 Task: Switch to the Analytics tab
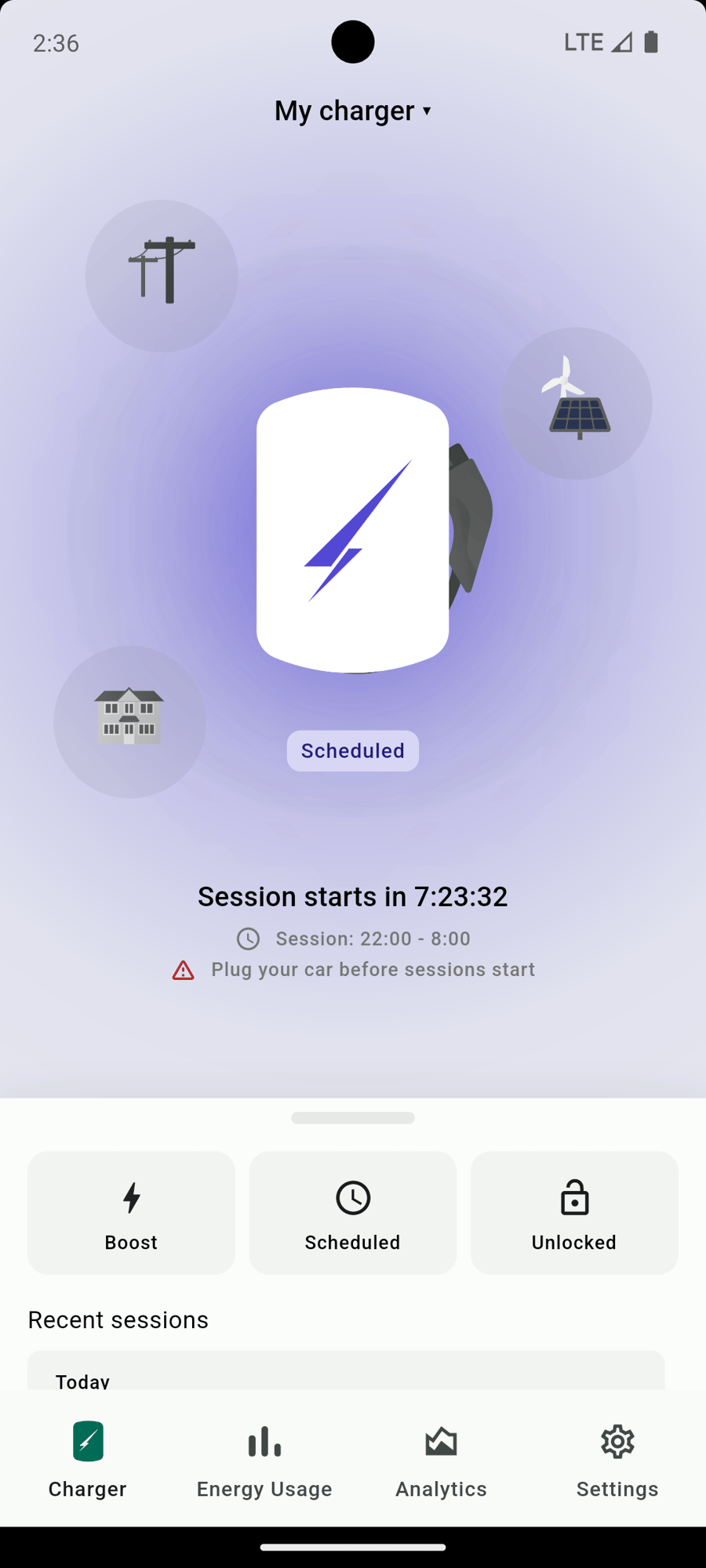(x=441, y=1460)
